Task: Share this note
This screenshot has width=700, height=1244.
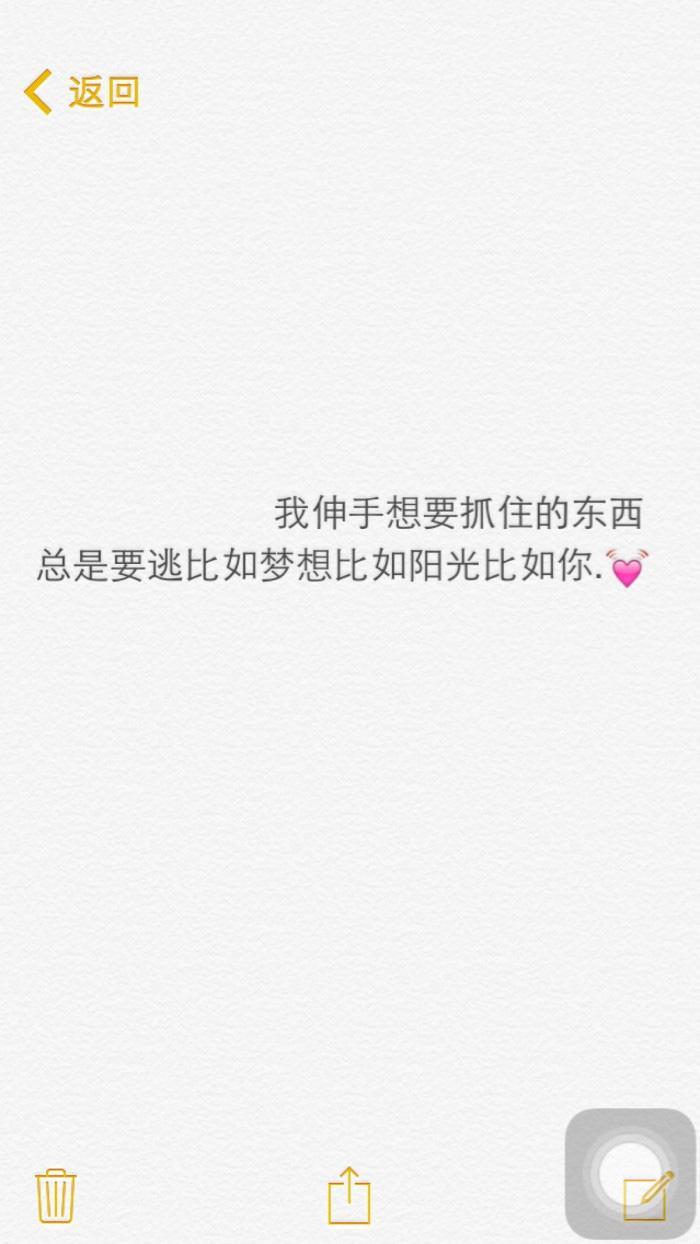Action: pos(349,1195)
